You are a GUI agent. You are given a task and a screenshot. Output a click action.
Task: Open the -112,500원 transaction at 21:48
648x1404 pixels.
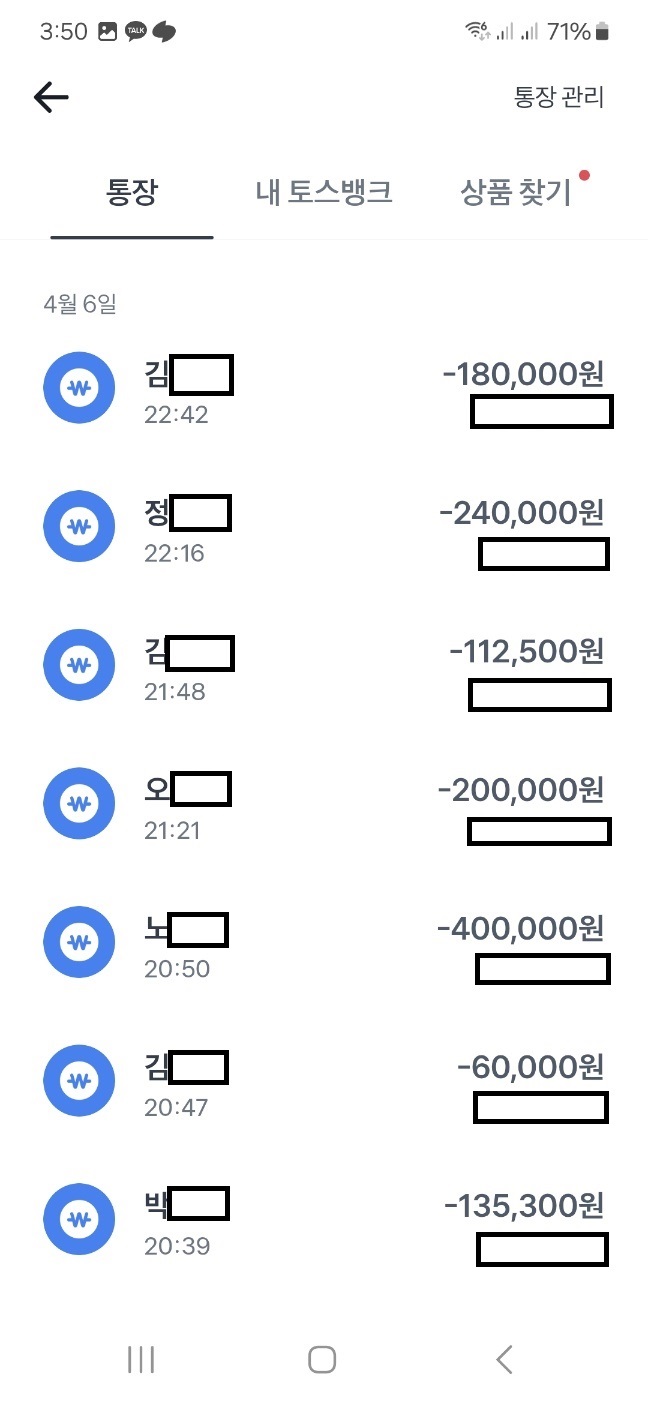tap(324, 665)
